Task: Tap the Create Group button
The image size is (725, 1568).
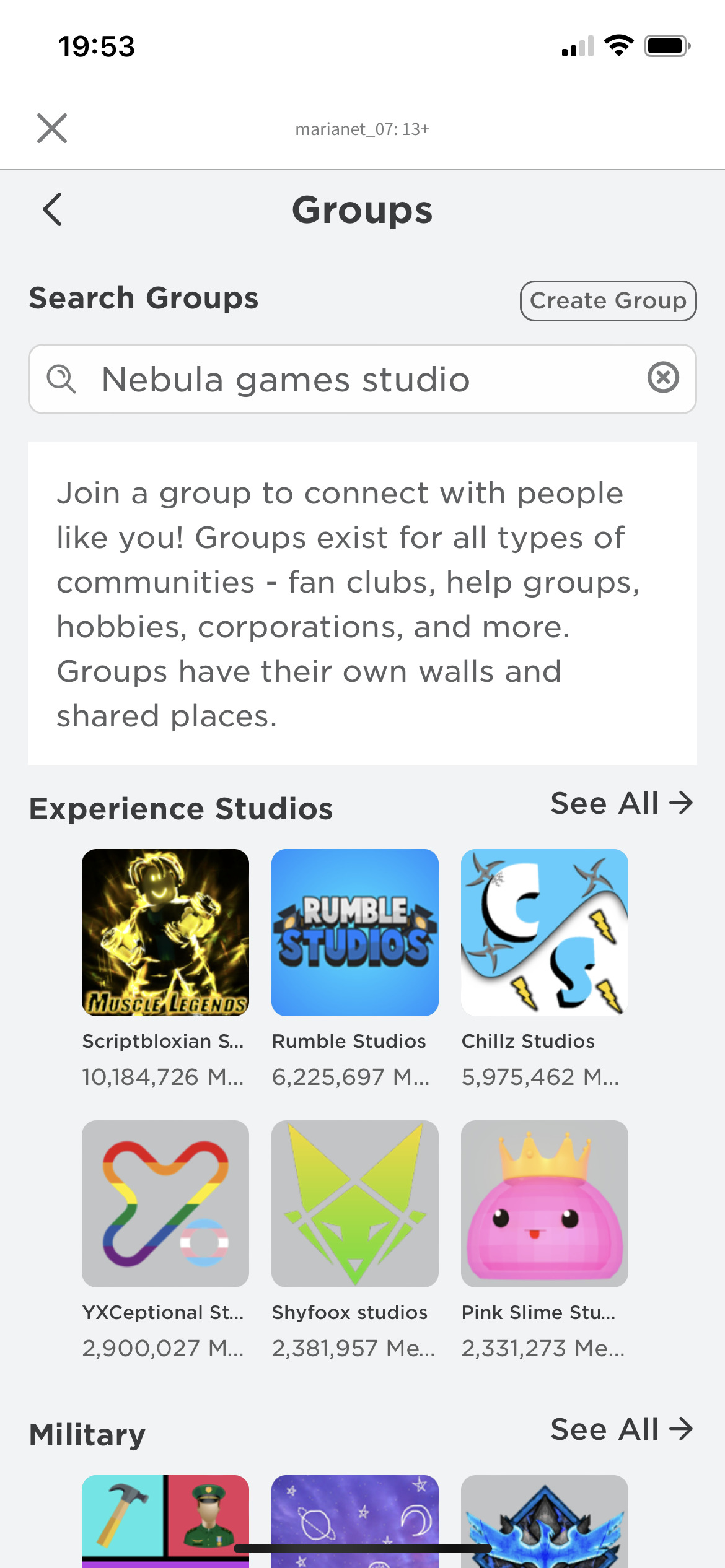Action: [608, 301]
